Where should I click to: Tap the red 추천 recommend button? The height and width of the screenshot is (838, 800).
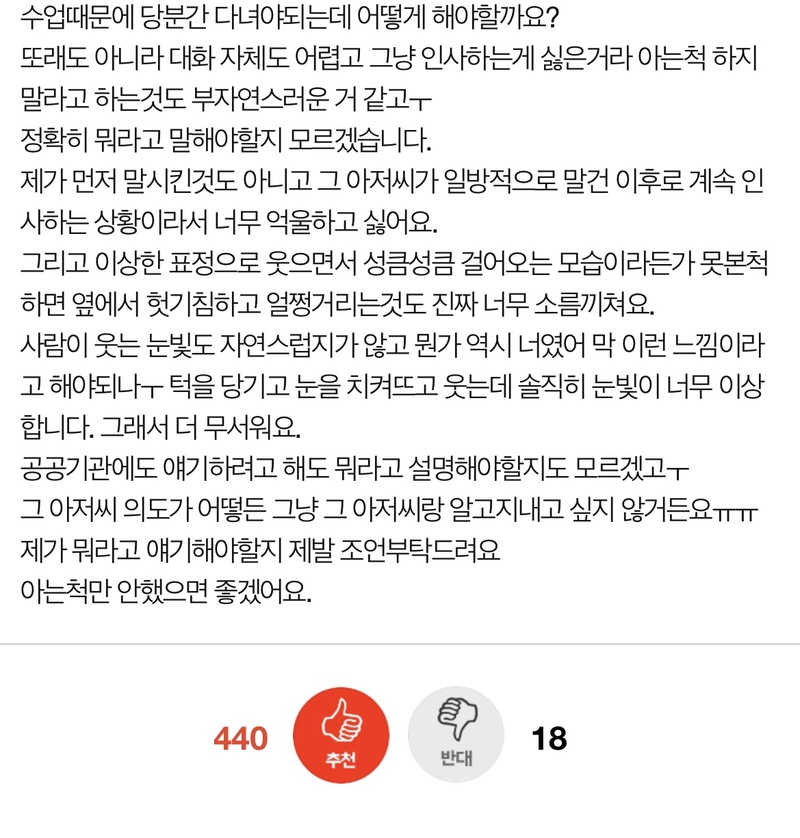tap(341, 738)
